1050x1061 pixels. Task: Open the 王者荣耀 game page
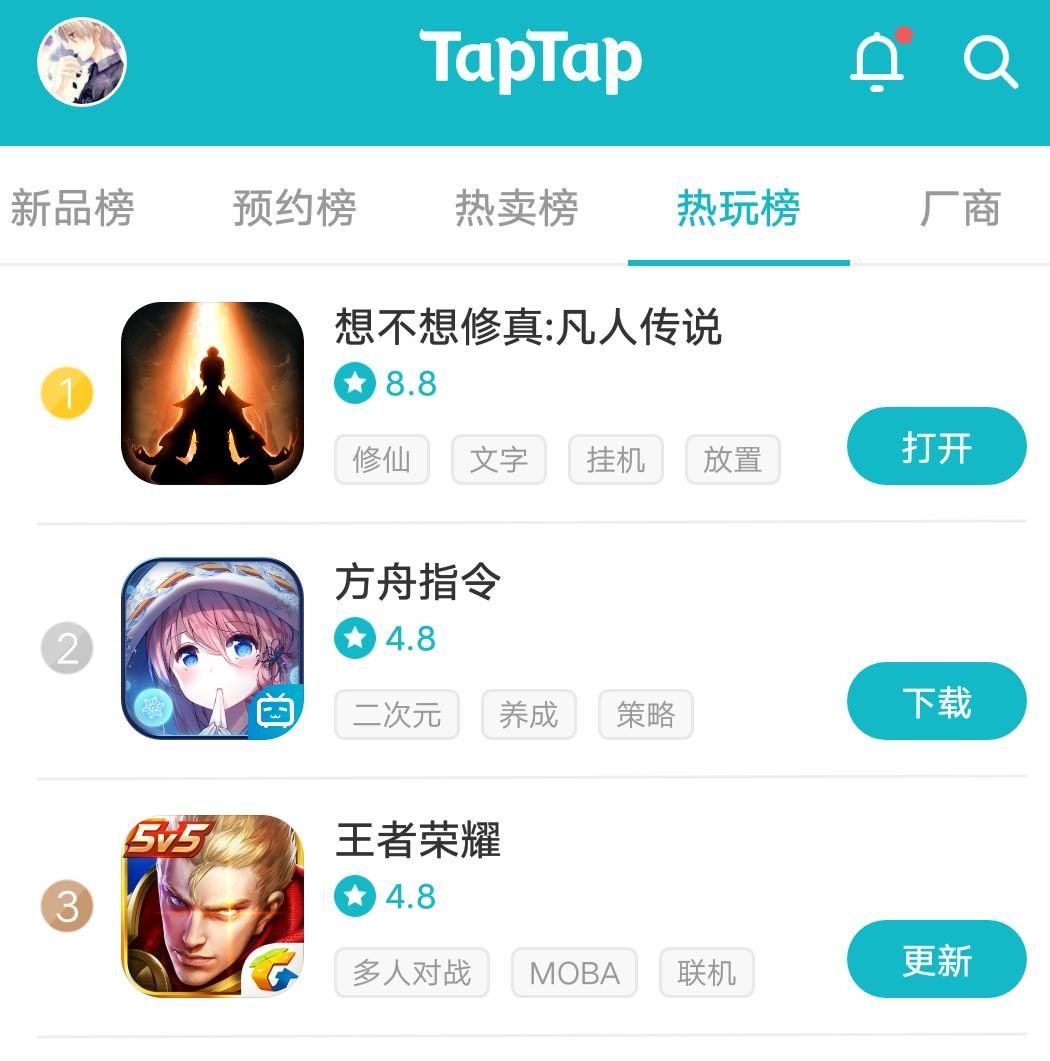pos(417,840)
